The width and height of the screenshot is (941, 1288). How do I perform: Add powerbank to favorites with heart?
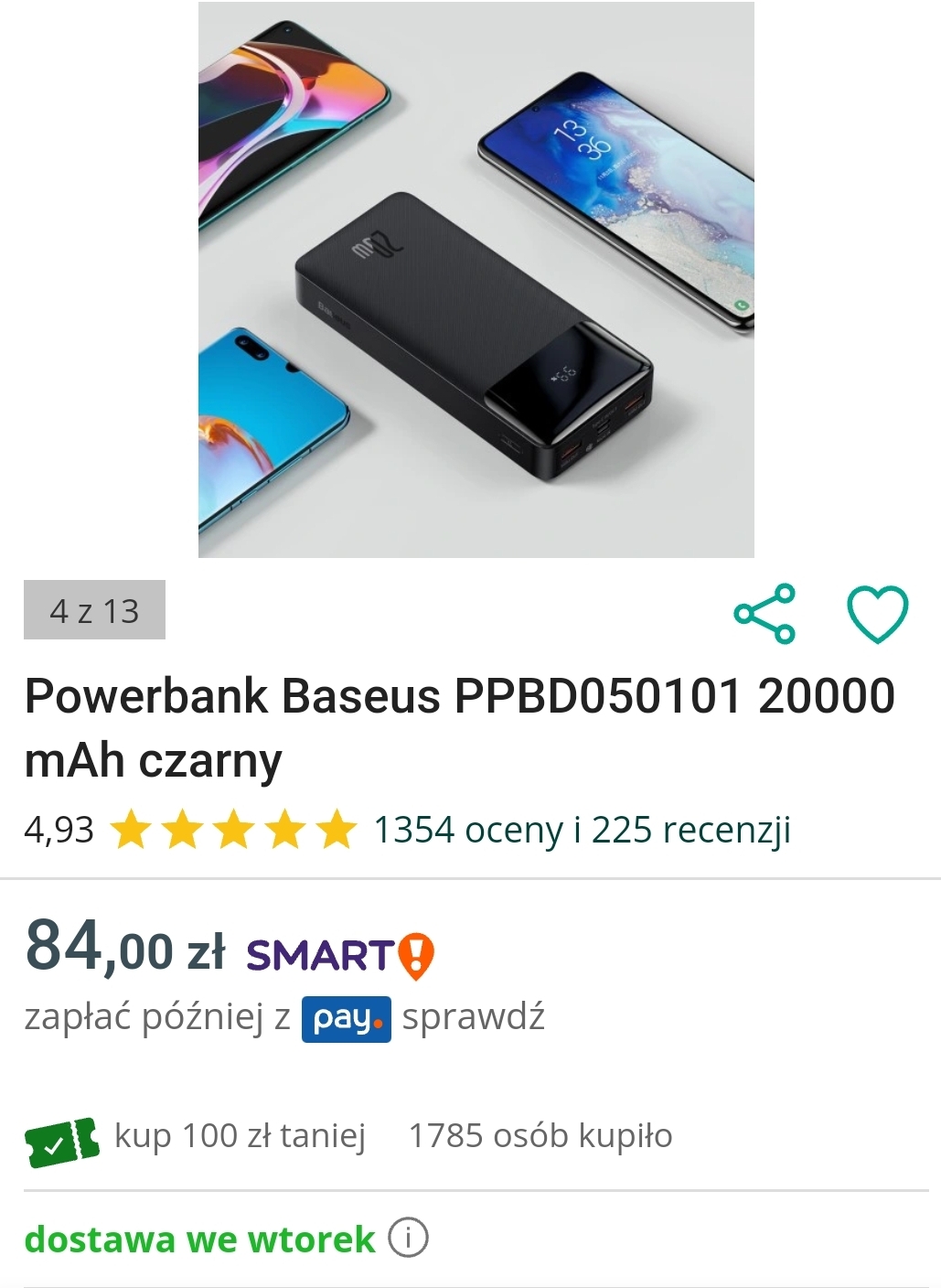point(877,614)
